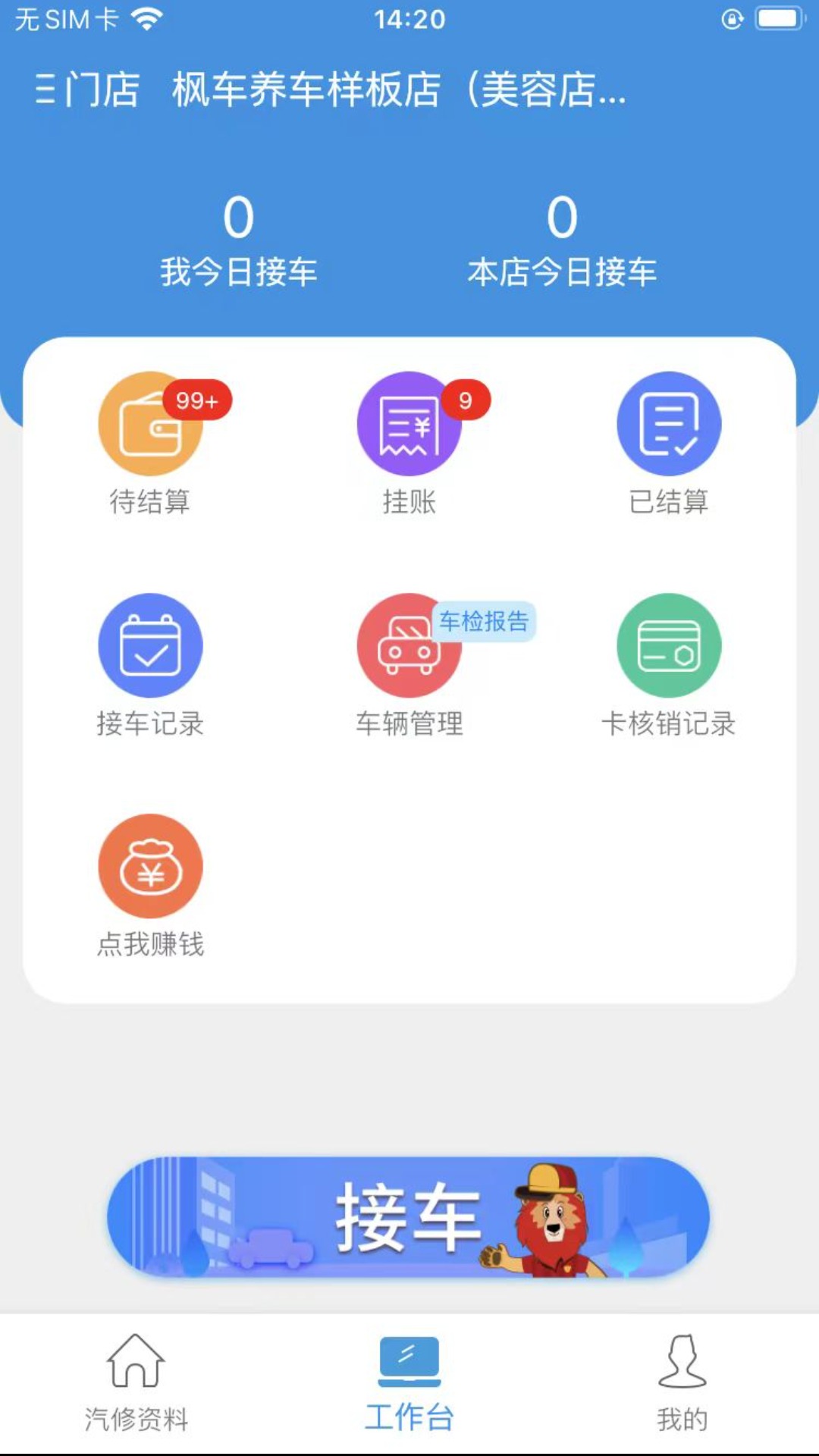
Task: Select the 卡核销记录 card icon
Action: [x=669, y=645]
